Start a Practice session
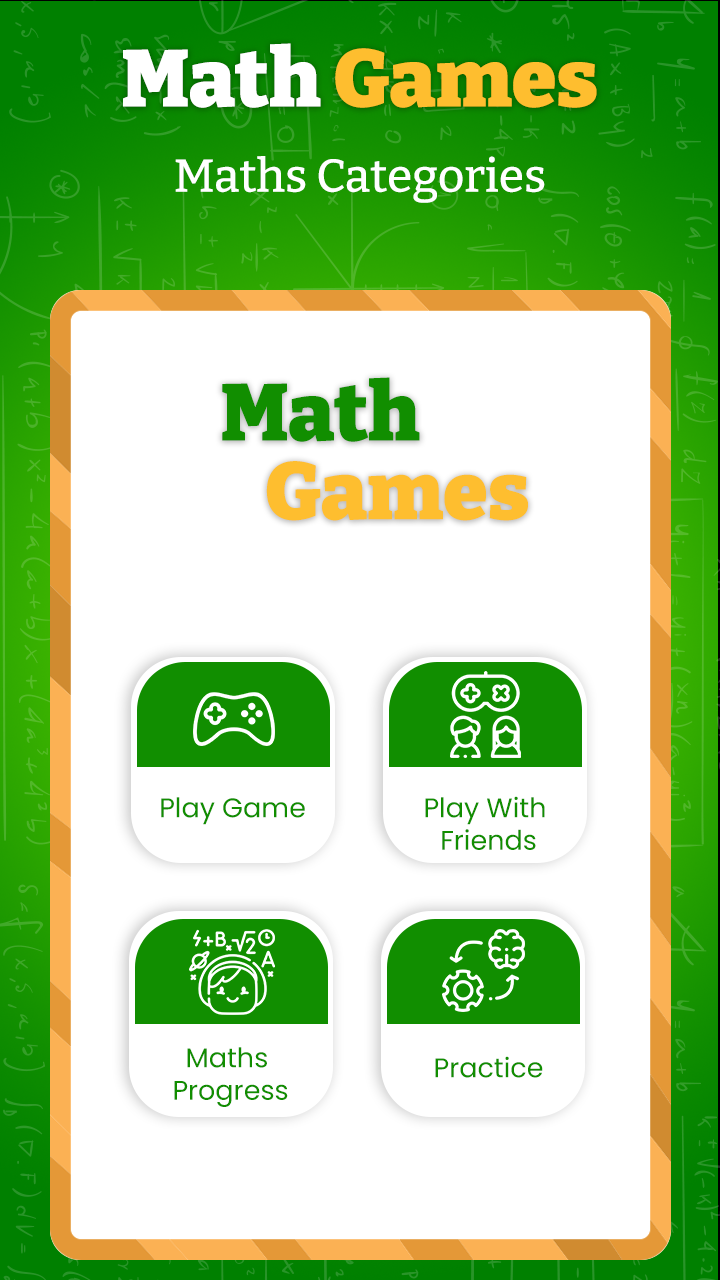This screenshot has height=1280, width=720. click(484, 1010)
